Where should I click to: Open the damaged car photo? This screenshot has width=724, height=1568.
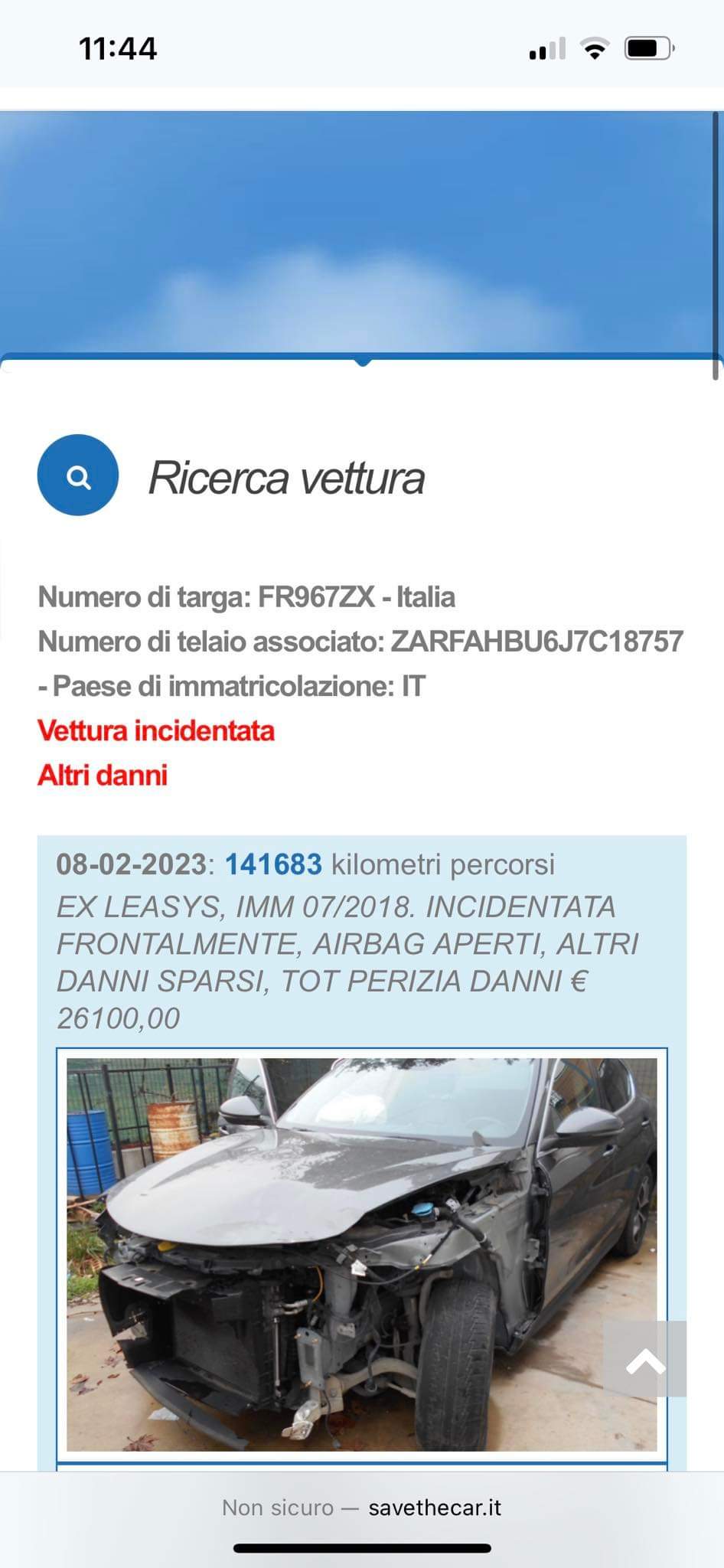(337, 1256)
